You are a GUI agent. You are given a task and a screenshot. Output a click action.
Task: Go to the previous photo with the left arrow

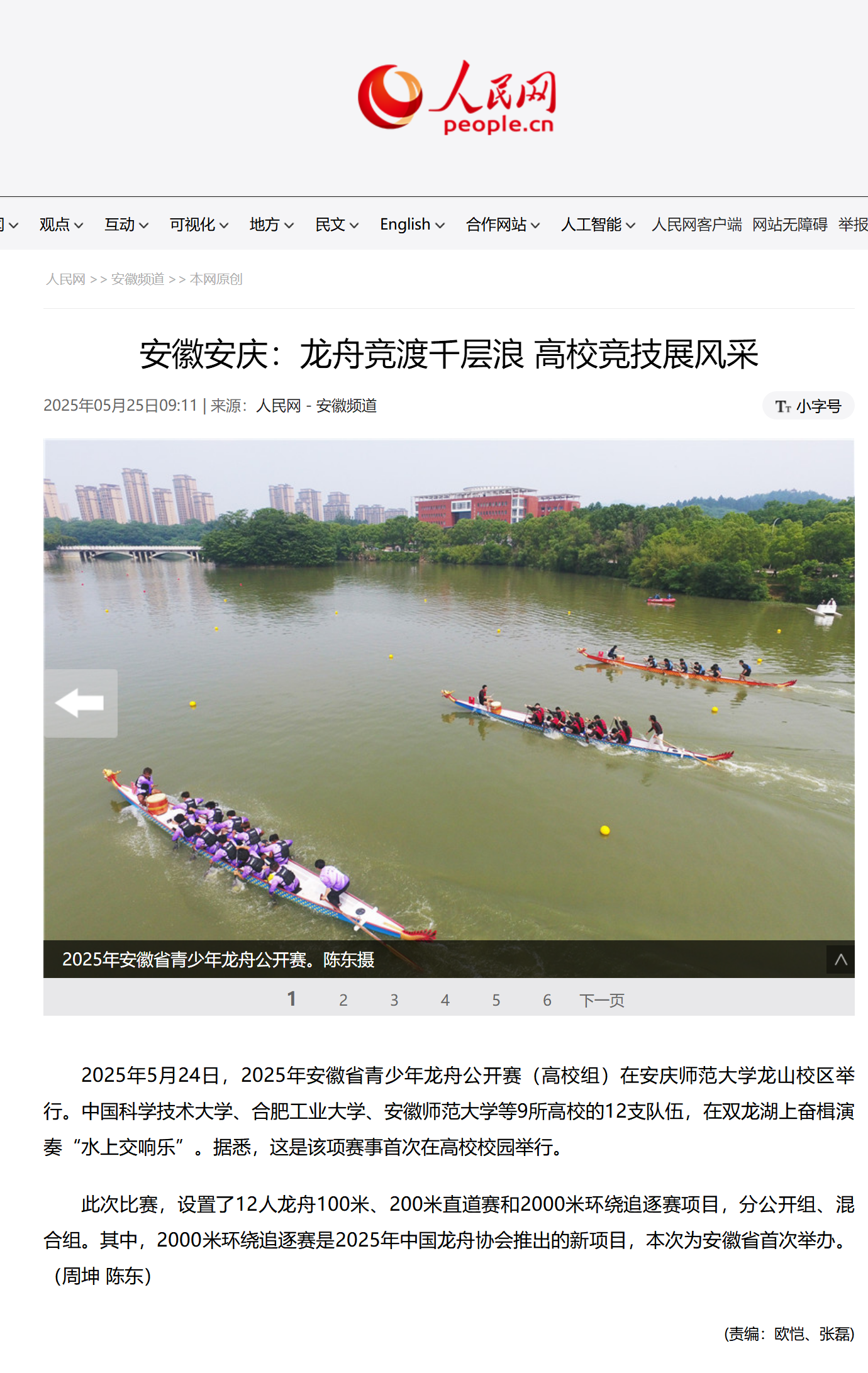tap(81, 703)
